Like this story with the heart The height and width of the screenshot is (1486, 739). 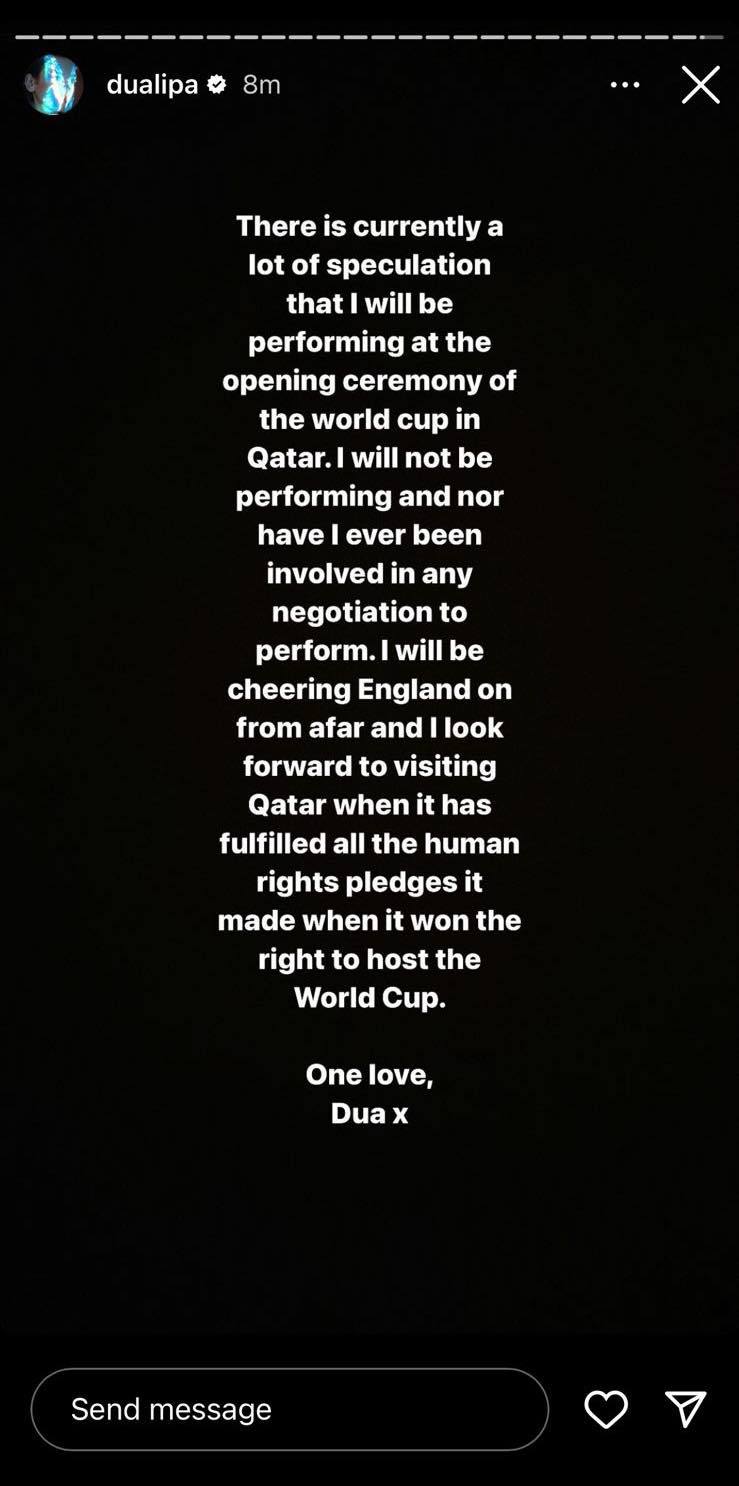606,1409
